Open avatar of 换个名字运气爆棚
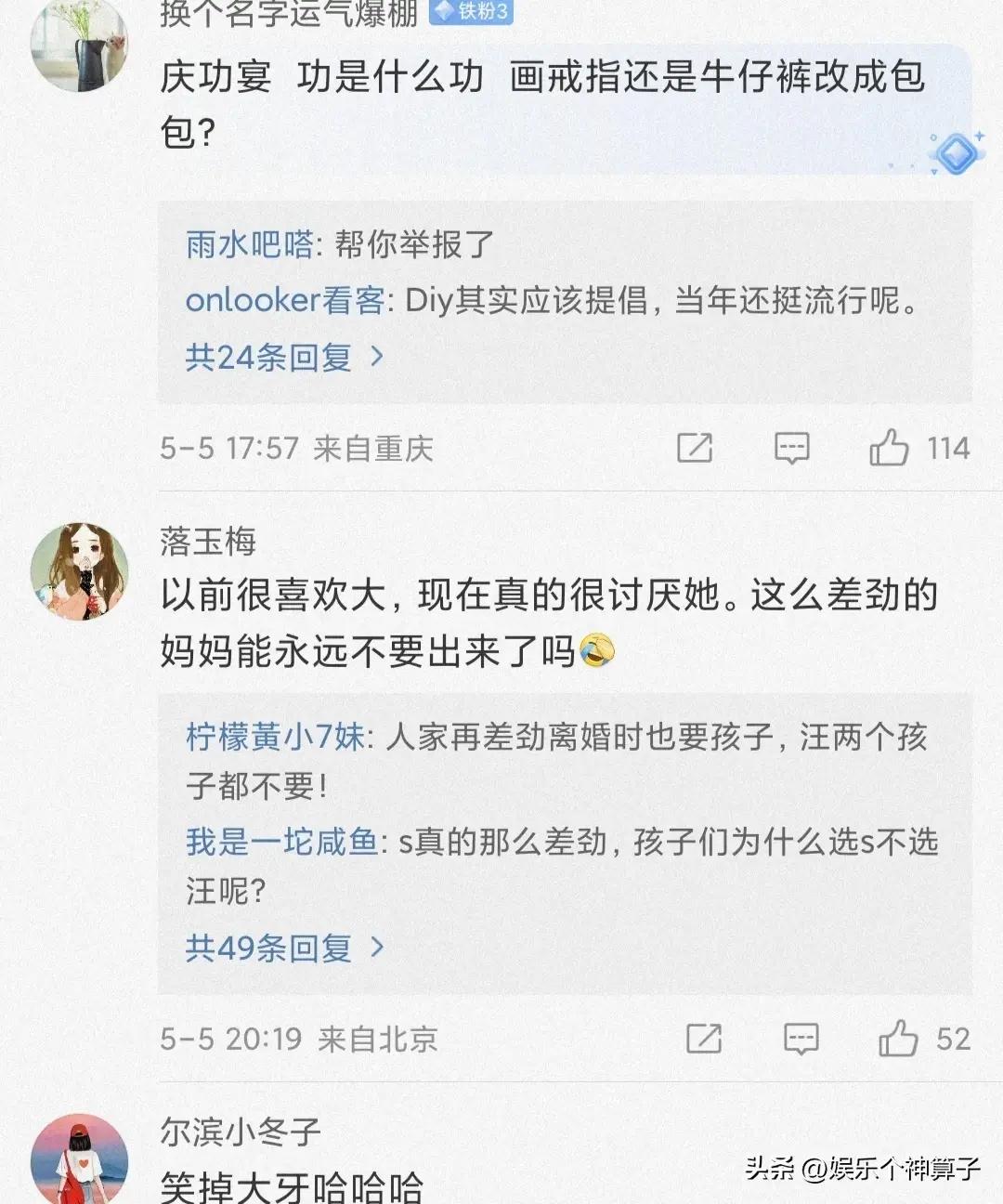The width and height of the screenshot is (1003, 1204). (x=79, y=45)
